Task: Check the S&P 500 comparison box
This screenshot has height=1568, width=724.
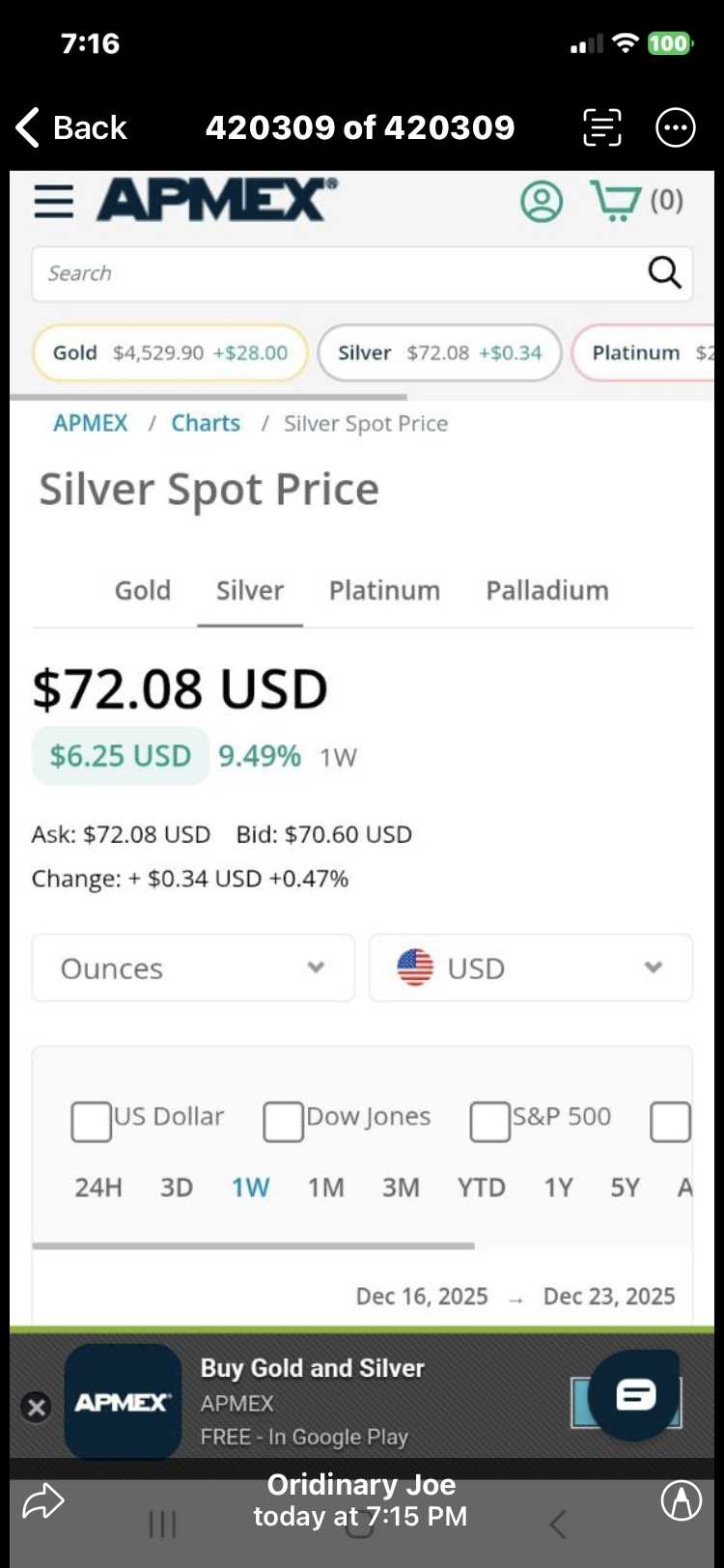Action: [489, 1122]
